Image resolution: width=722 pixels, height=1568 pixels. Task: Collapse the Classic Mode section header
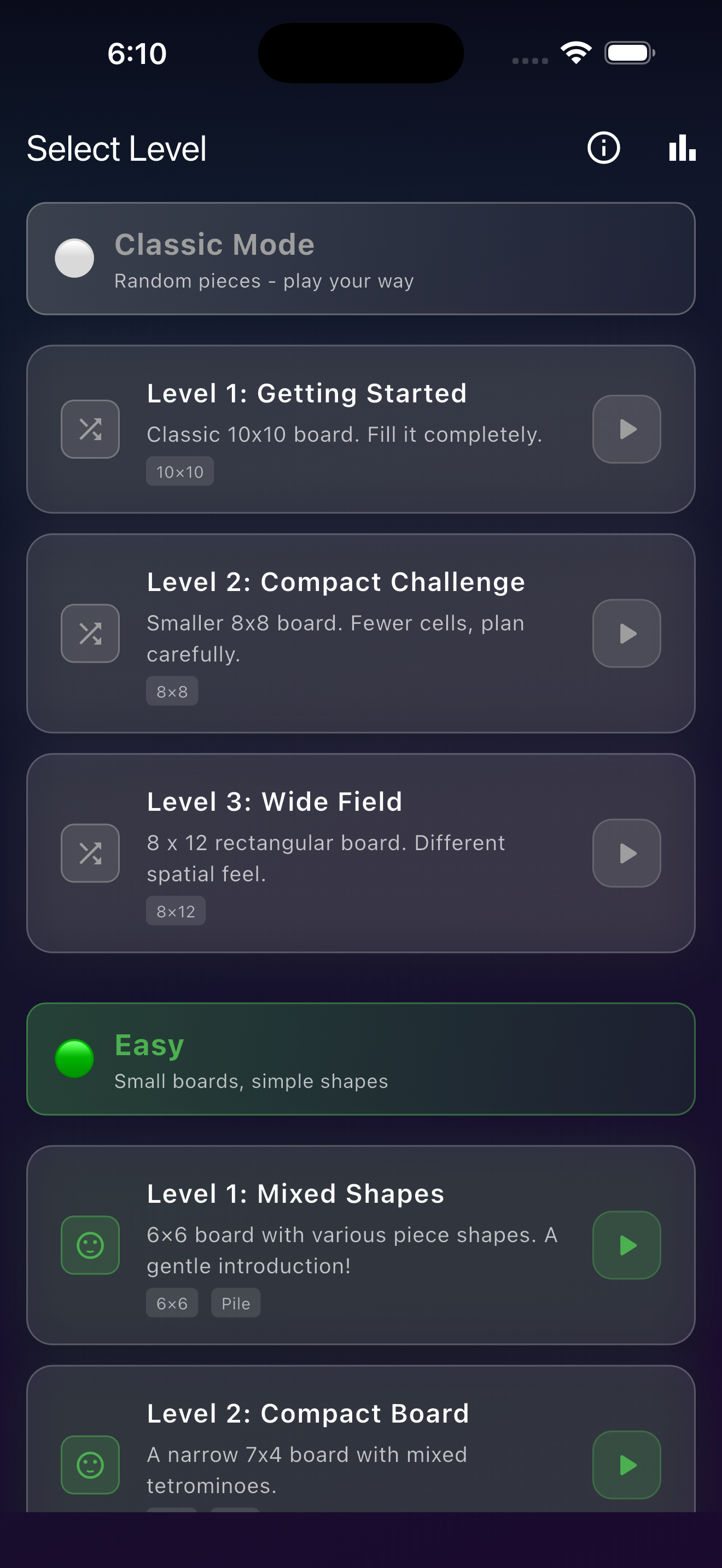pos(360,259)
